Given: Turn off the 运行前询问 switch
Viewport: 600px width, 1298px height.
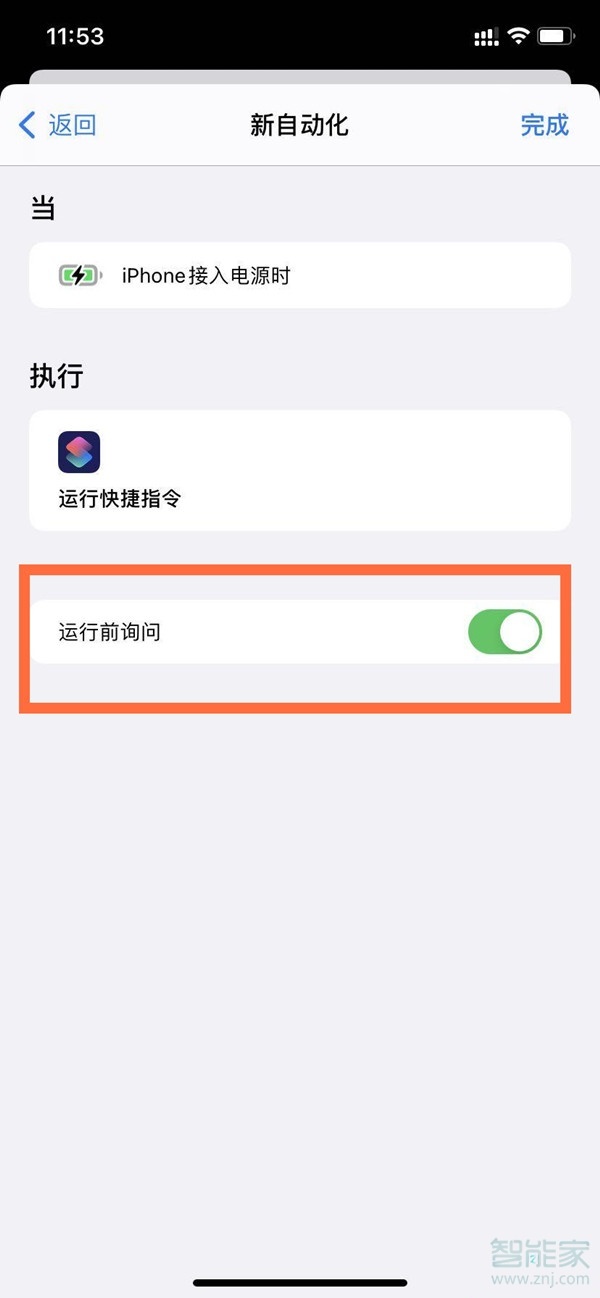Looking at the screenshot, I should pyautogui.click(x=504, y=632).
